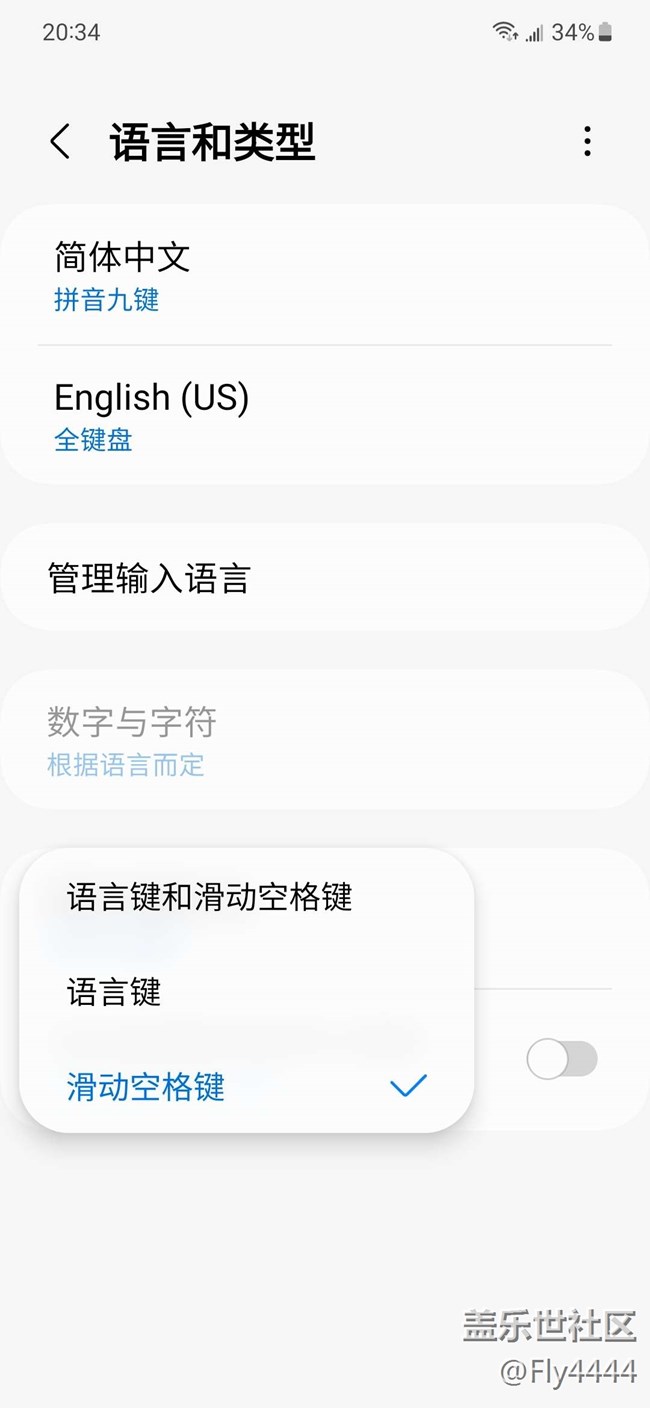Open the three-dot overflow menu
This screenshot has height=1408, width=650.
587,142
